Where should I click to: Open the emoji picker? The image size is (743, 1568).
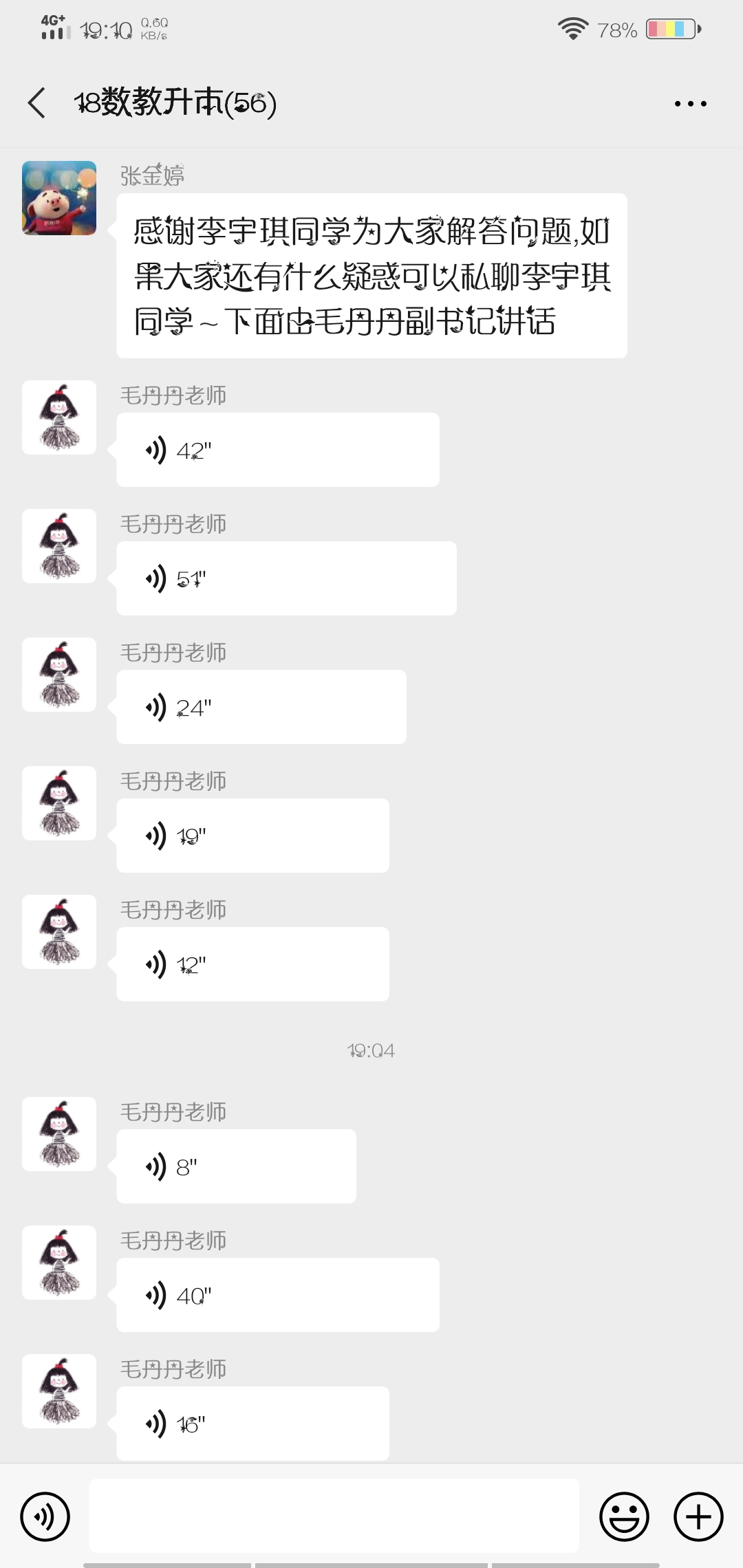point(624,1516)
